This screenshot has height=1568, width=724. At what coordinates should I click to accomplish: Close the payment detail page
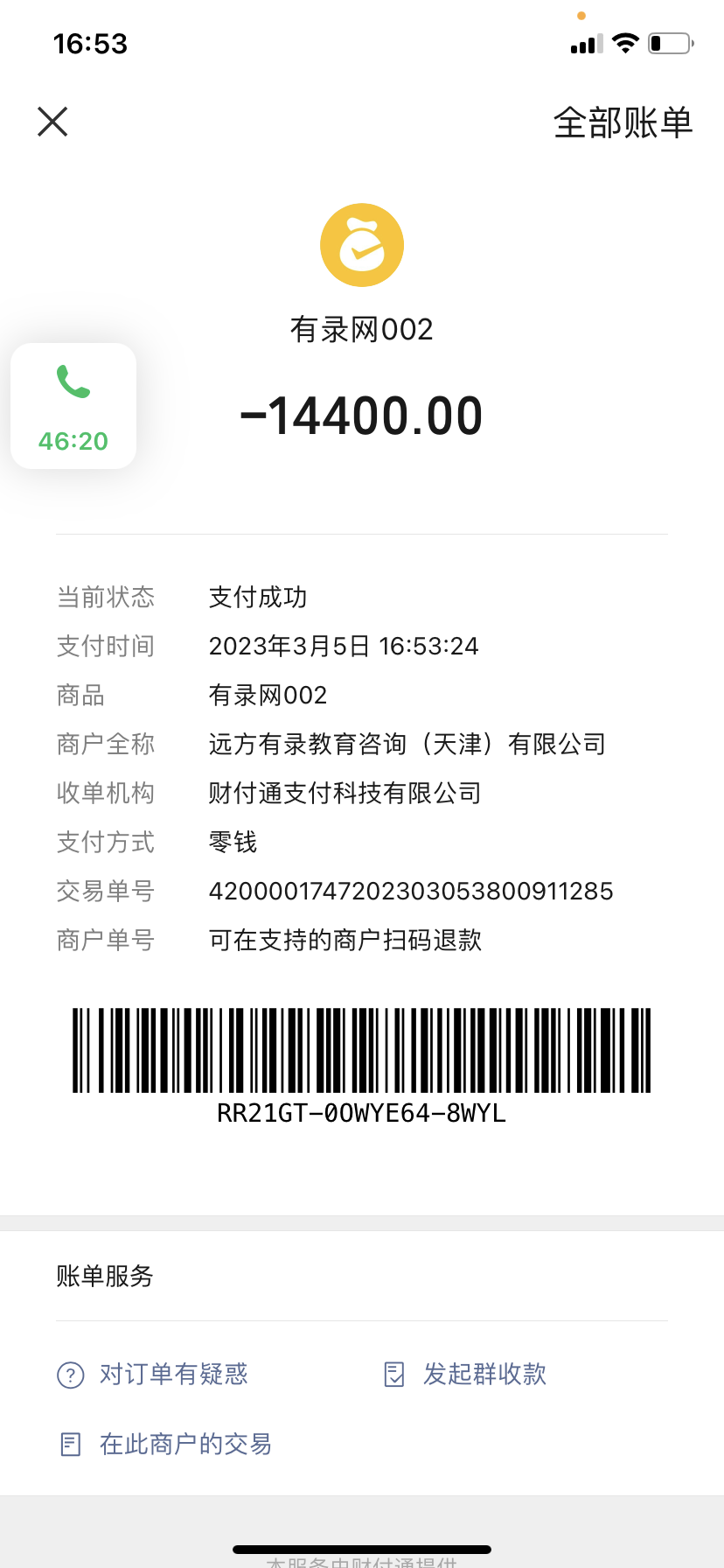(52, 122)
